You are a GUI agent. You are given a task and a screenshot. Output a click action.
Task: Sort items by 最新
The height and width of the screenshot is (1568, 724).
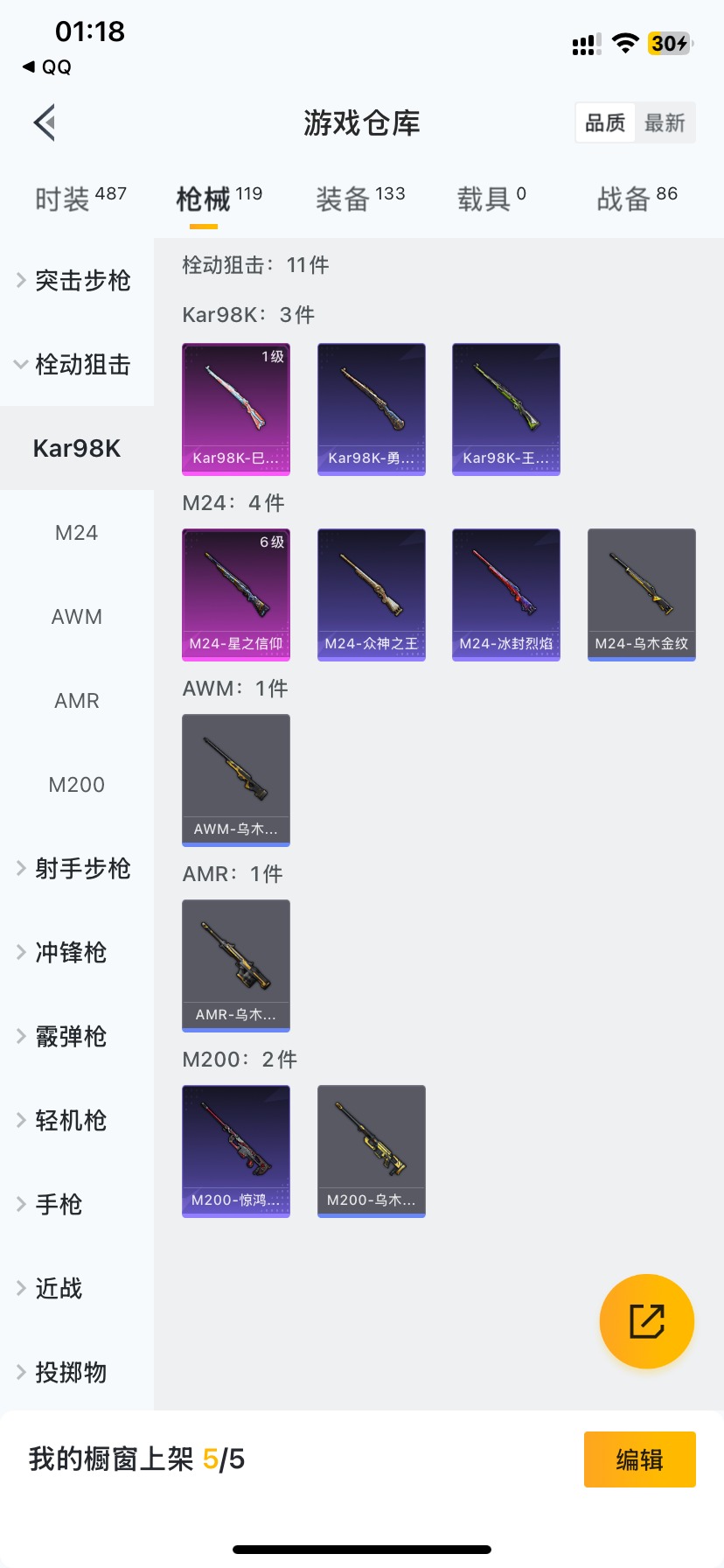(x=665, y=123)
